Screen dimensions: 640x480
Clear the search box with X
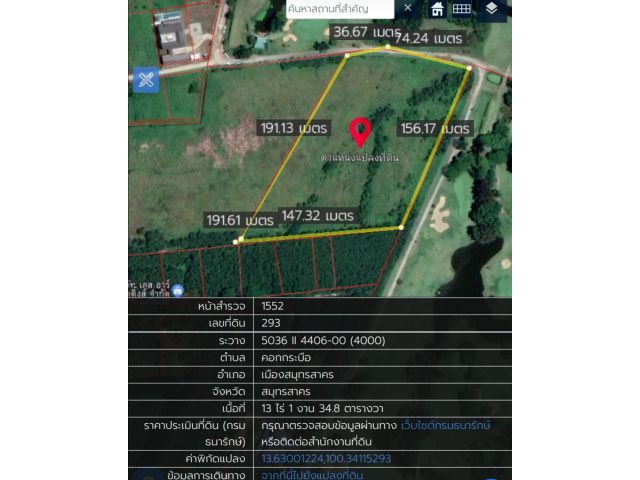coord(407,9)
